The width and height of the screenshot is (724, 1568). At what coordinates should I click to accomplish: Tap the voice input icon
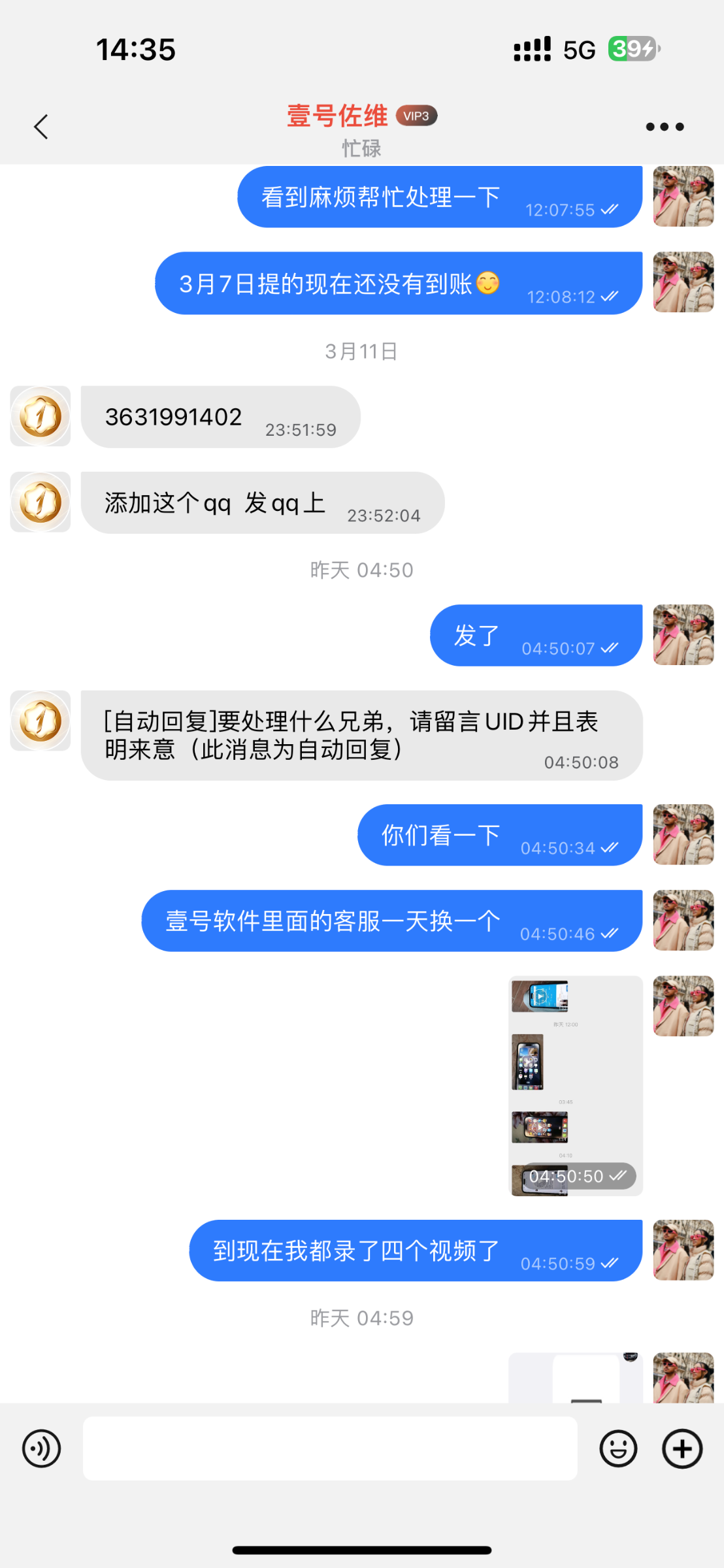coord(42,1448)
